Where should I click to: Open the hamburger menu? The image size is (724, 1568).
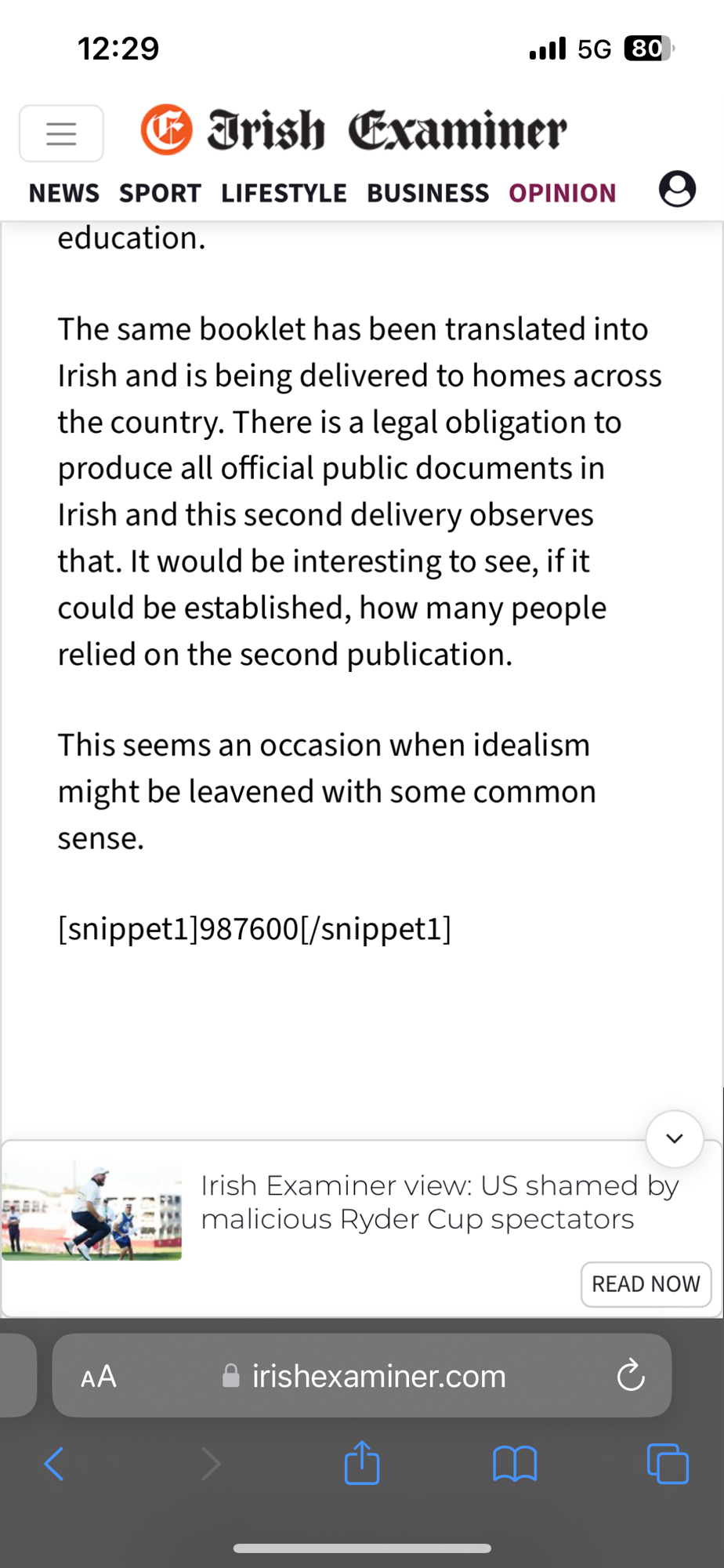pyautogui.click(x=61, y=133)
